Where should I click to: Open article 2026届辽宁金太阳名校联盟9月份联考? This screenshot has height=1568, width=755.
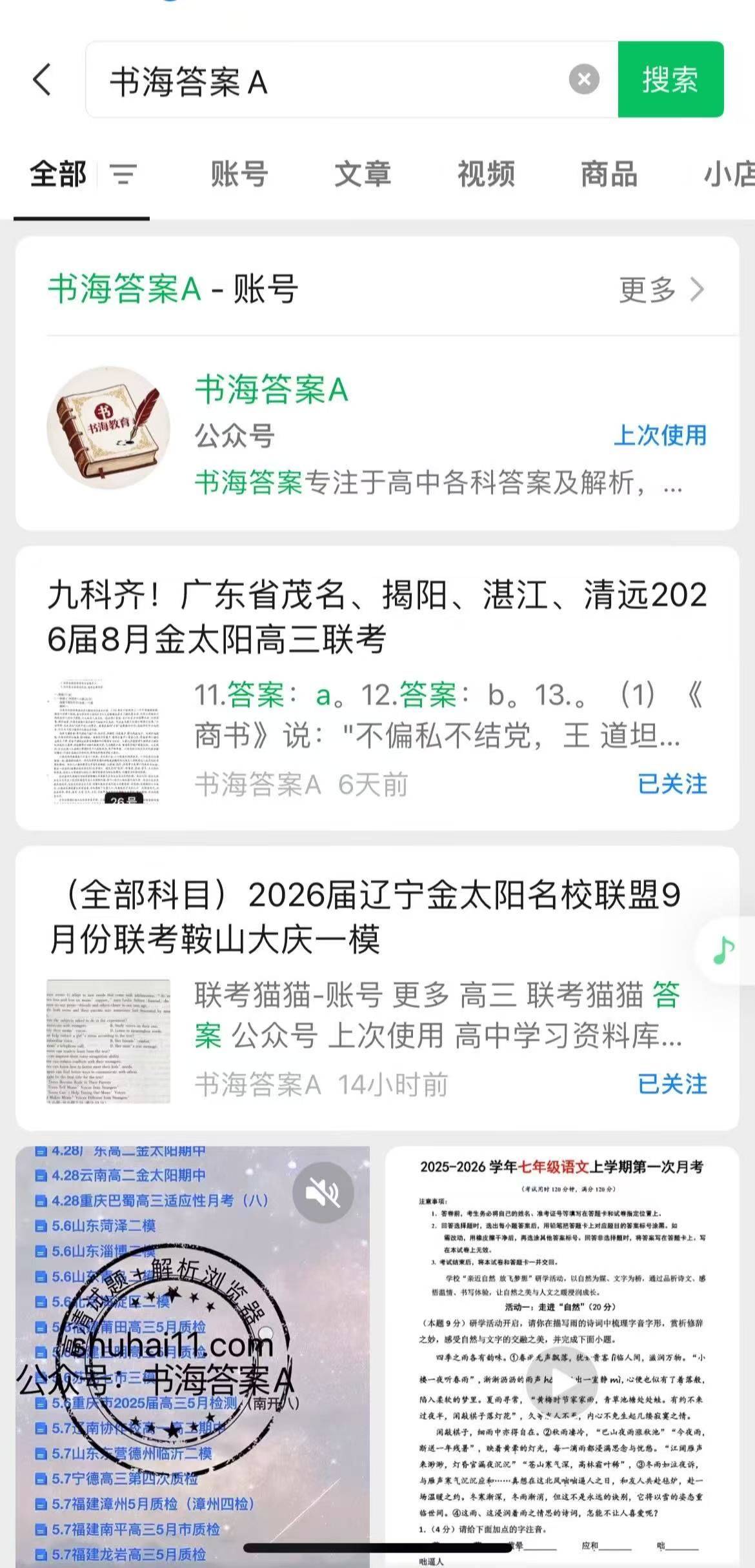click(x=365, y=916)
